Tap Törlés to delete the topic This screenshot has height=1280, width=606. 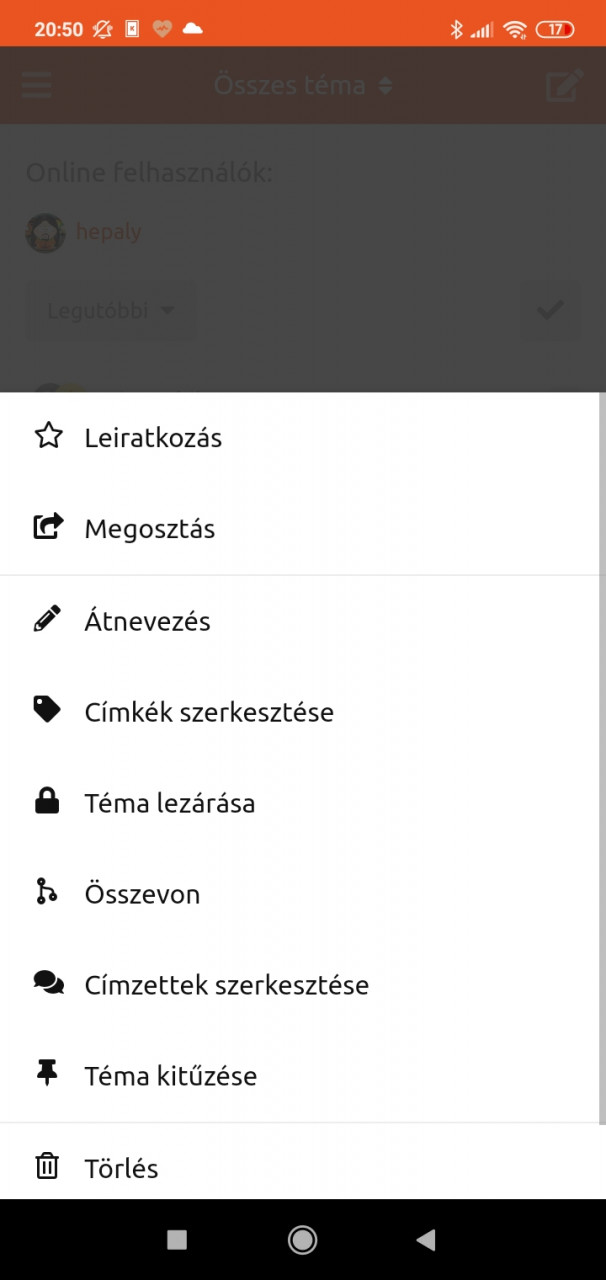click(x=121, y=1168)
